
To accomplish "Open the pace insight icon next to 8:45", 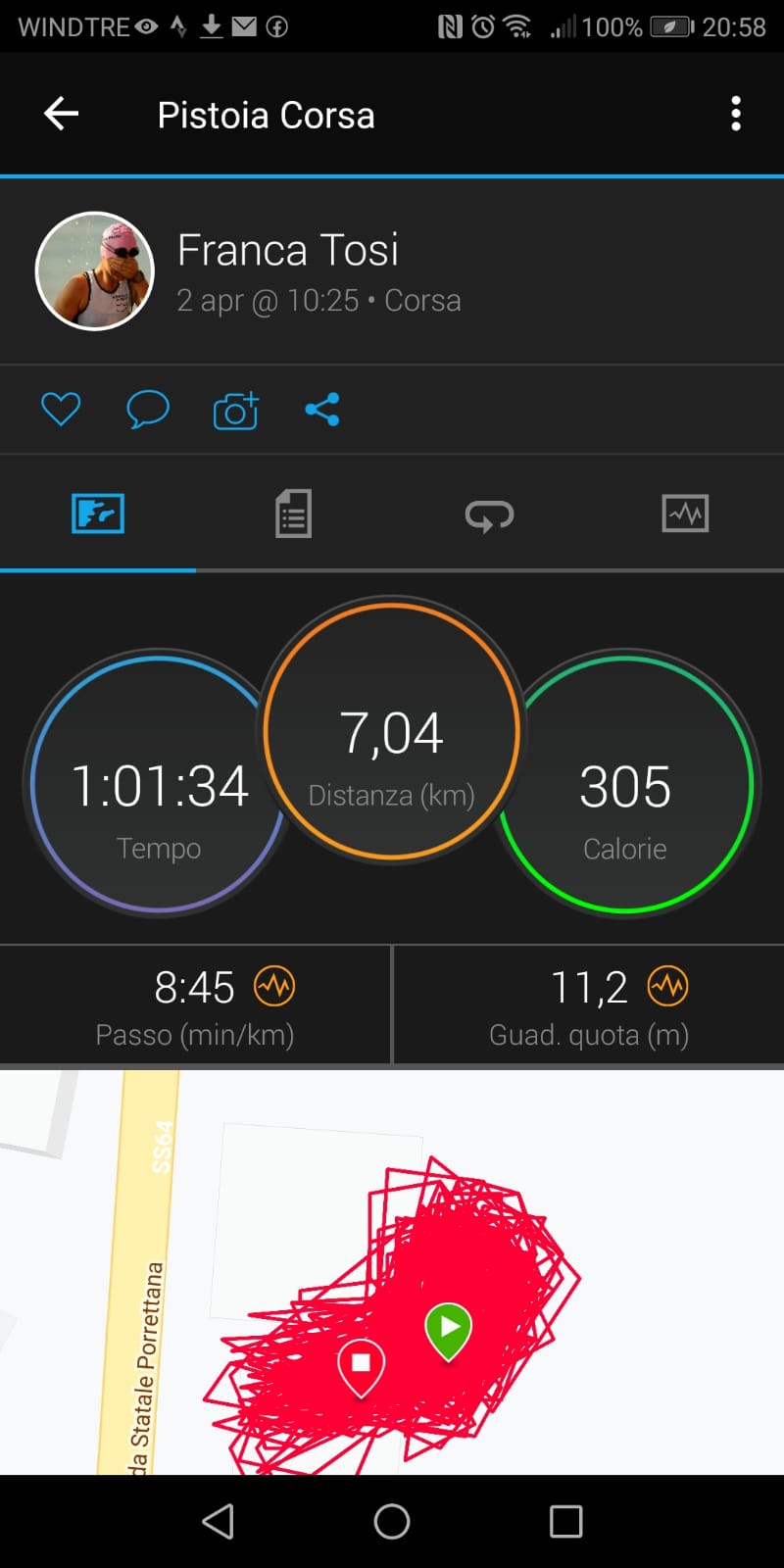I will 274,986.
